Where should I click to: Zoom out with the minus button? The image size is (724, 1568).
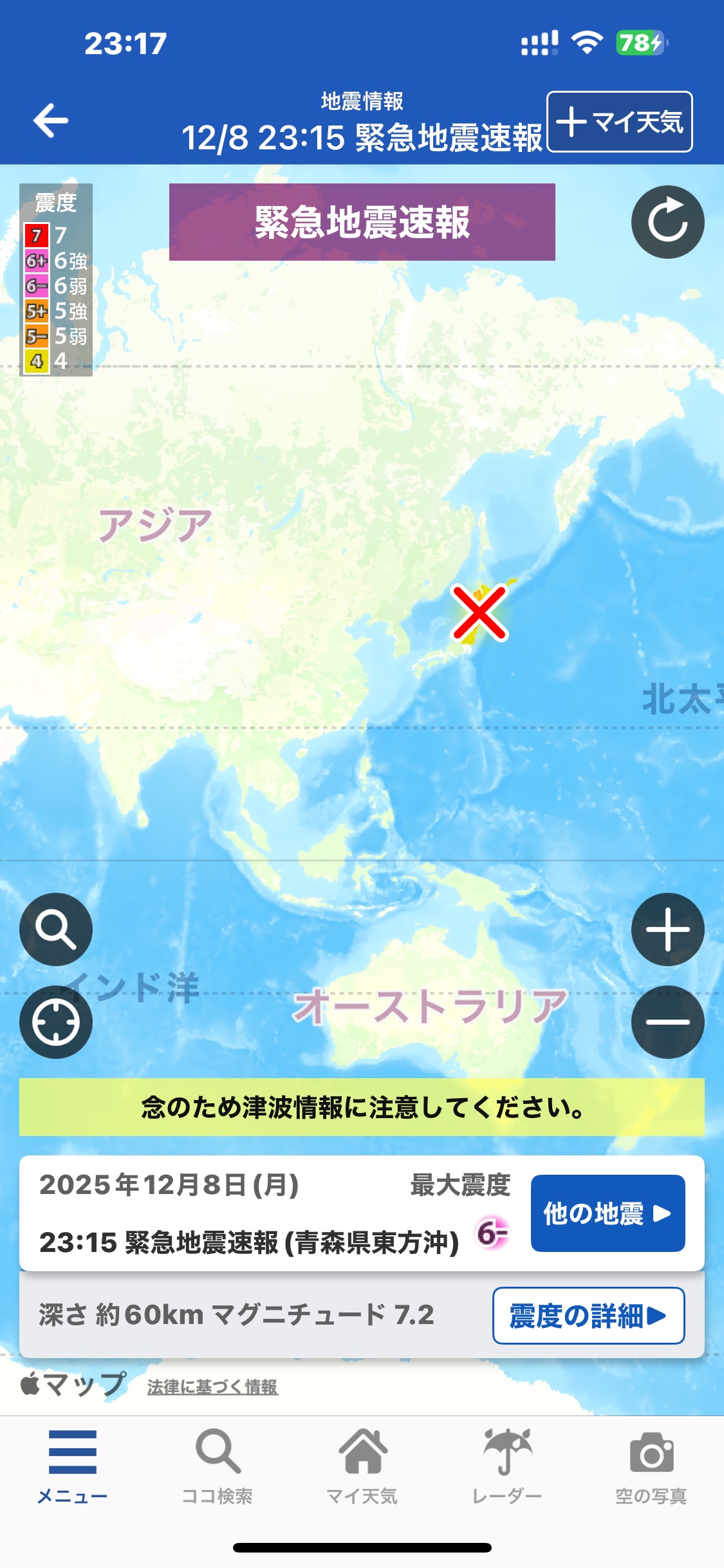click(667, 1022)
